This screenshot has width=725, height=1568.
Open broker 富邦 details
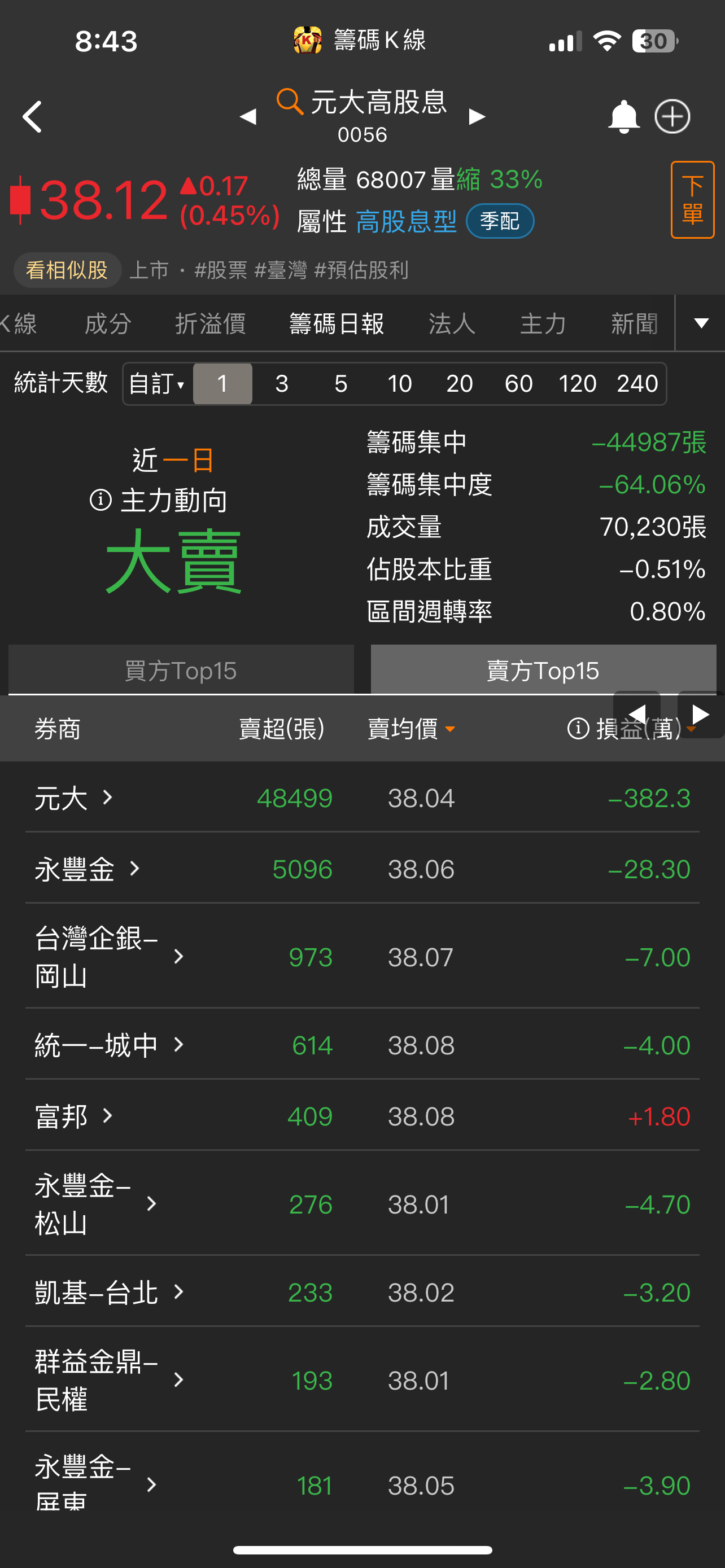click(73, 1116)
